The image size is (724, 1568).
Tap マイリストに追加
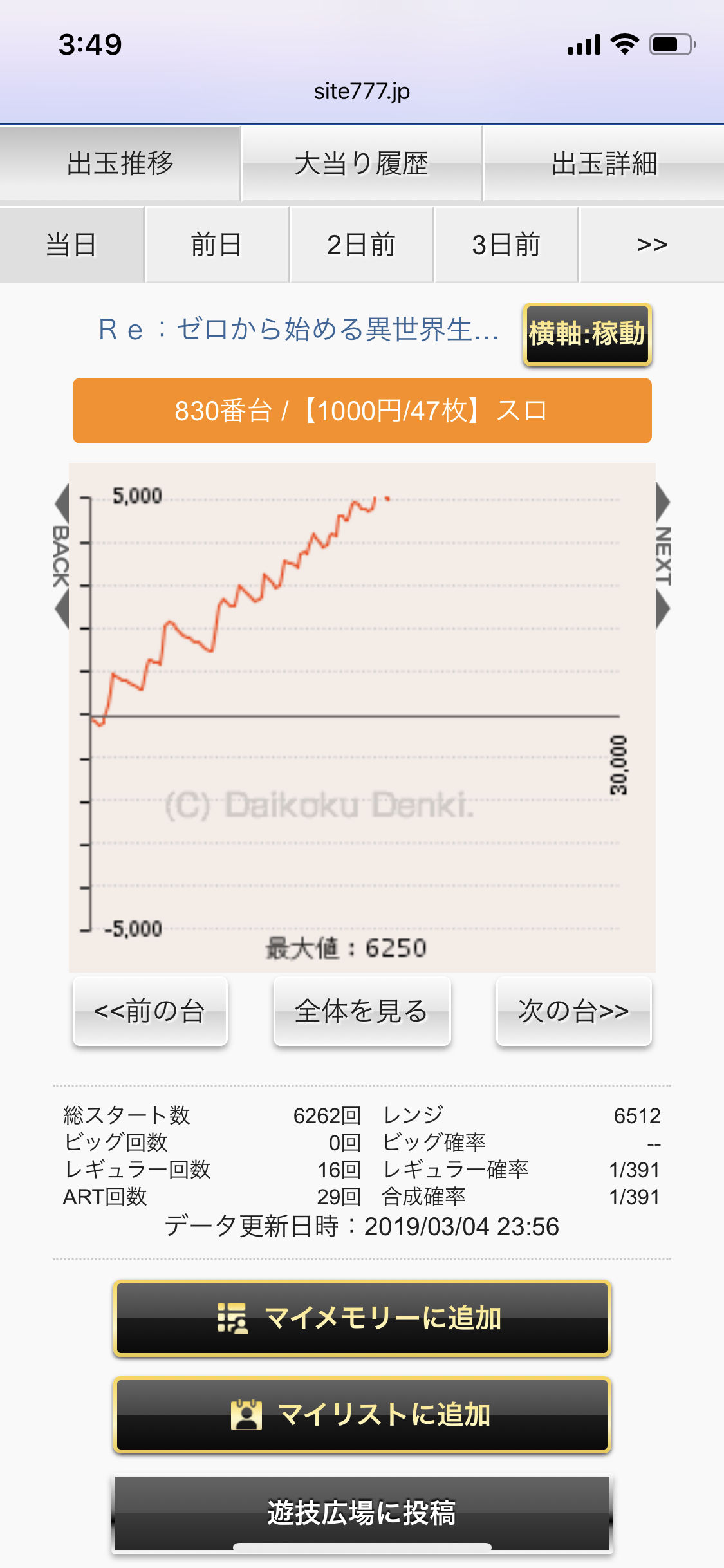pos(362,1415)
